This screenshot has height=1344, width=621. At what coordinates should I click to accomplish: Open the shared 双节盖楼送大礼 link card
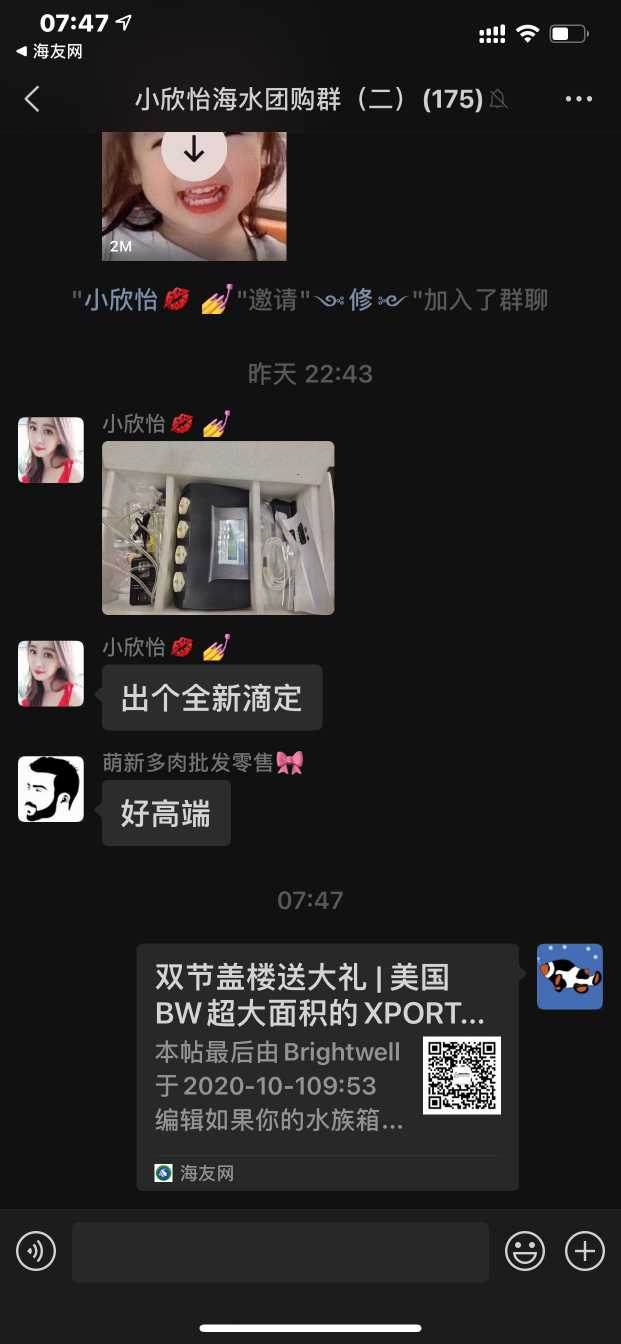click(x=327, y=1065)
